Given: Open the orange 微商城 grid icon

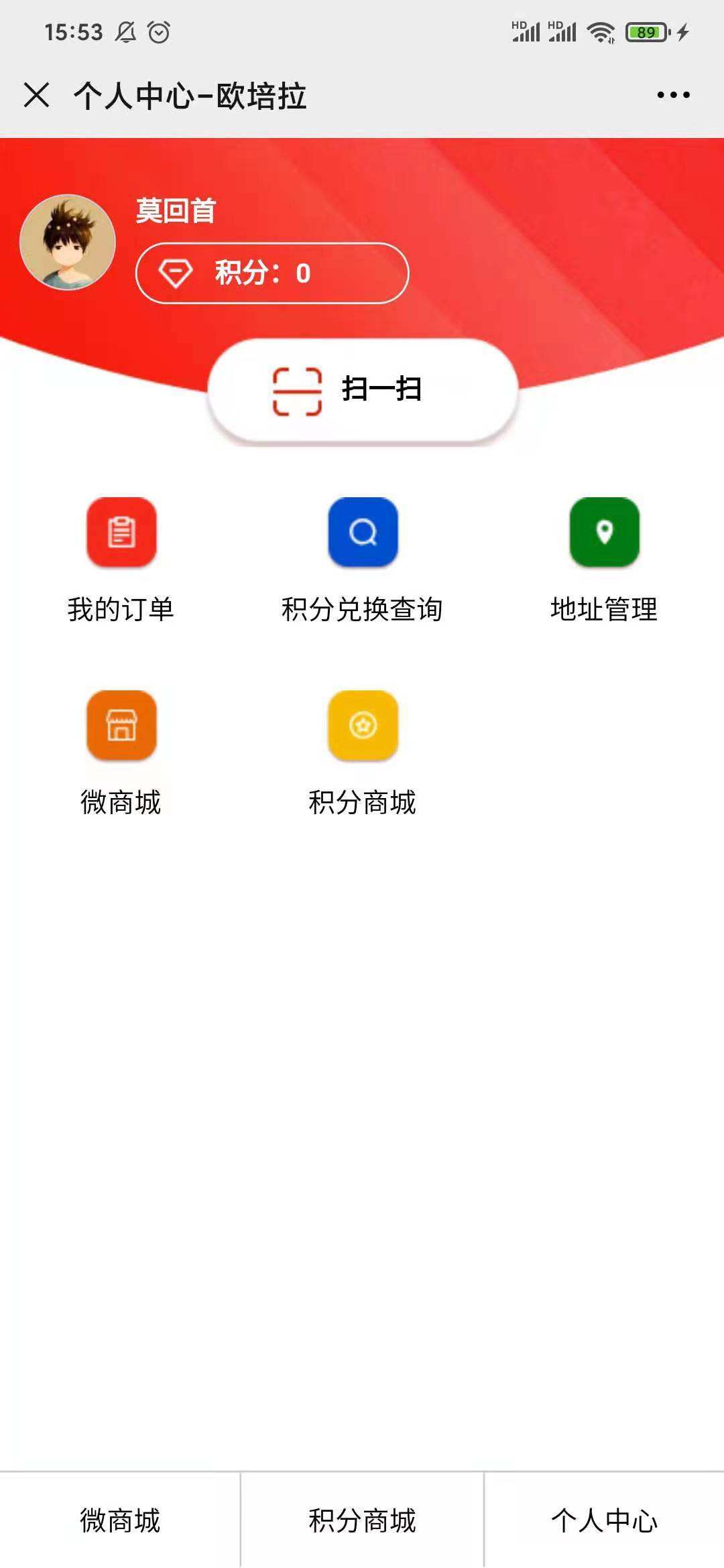Looking at the screenshot, I should pos(121,725).
